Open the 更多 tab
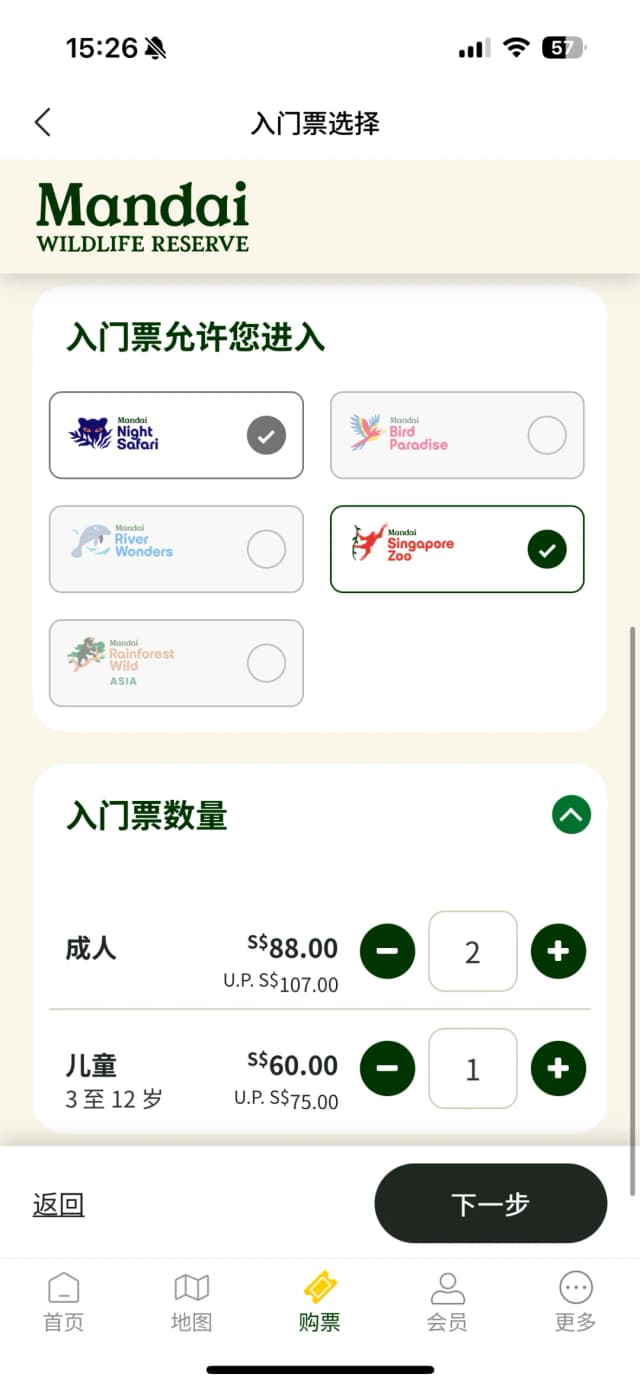 [575, 1303]
